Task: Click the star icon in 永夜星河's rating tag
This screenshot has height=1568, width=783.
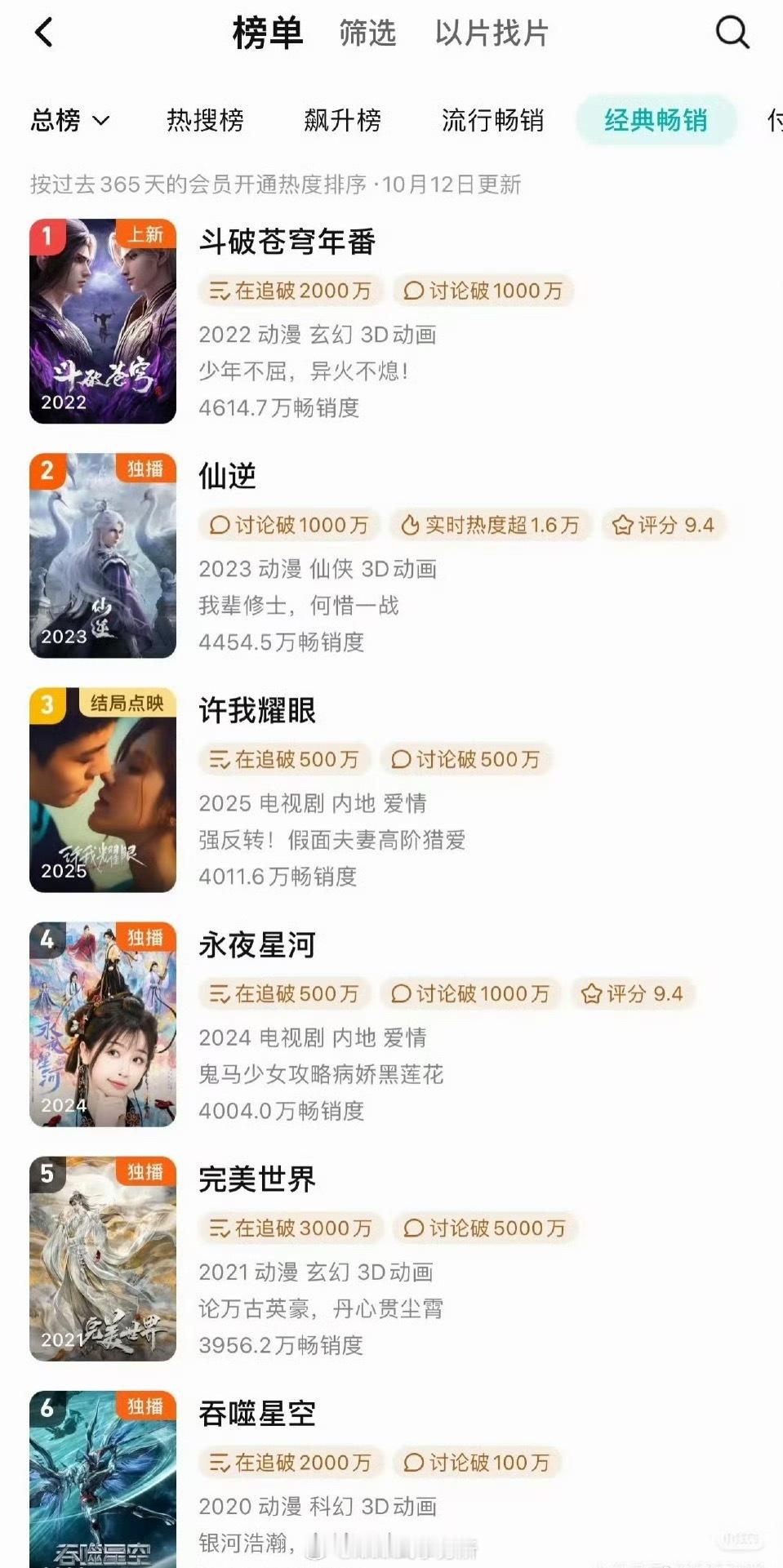Action: pyautogui.click(x=591, y=994)
